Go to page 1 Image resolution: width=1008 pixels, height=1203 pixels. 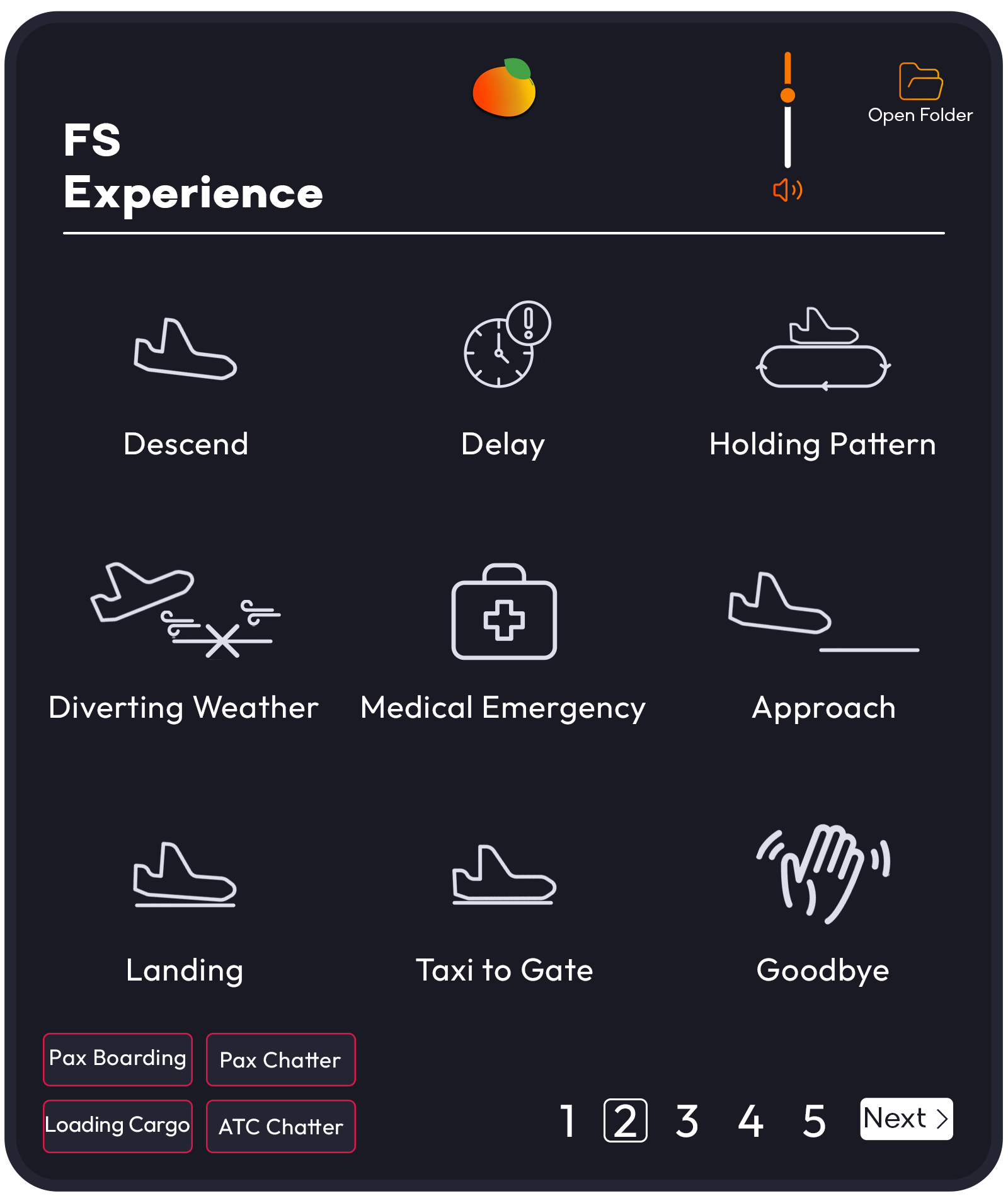(568, 1120)
